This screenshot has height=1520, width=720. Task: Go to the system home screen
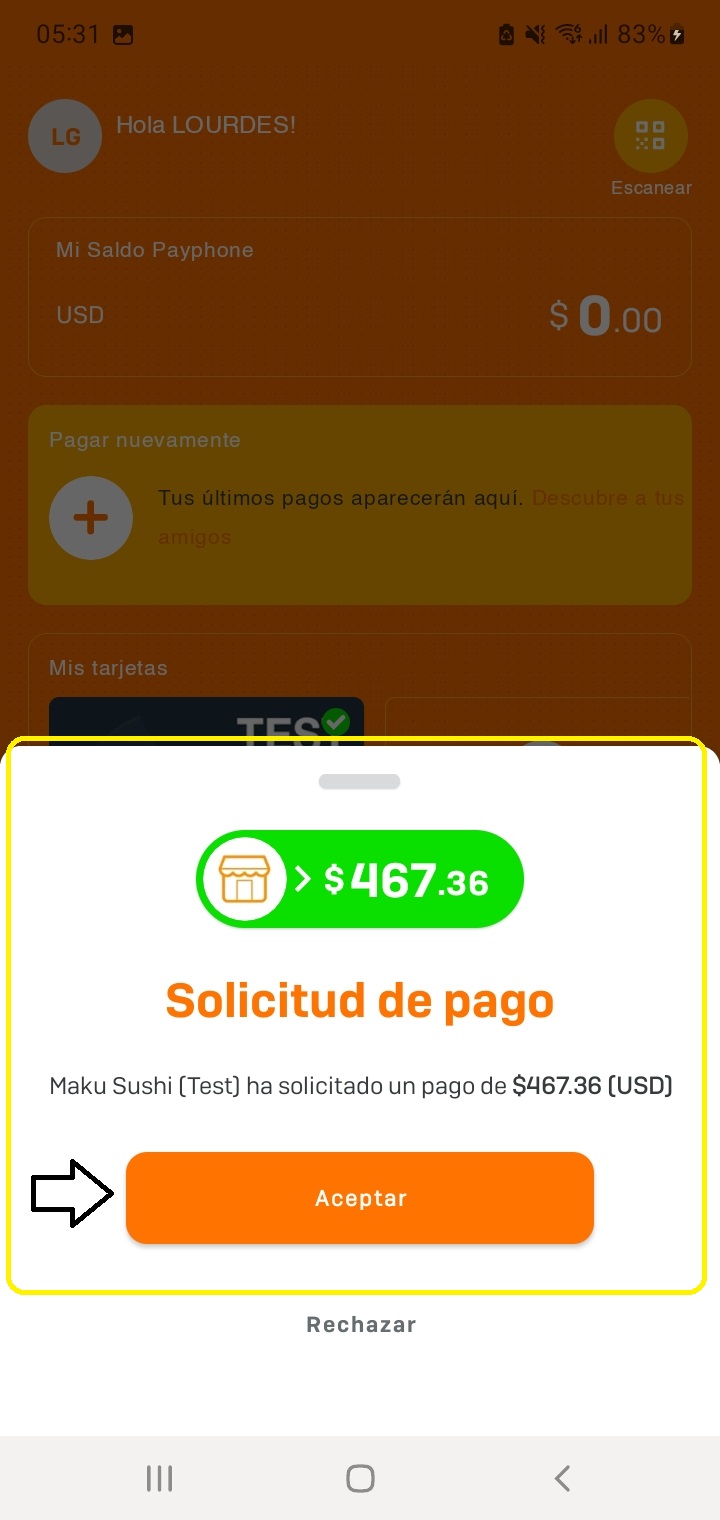360,1478
